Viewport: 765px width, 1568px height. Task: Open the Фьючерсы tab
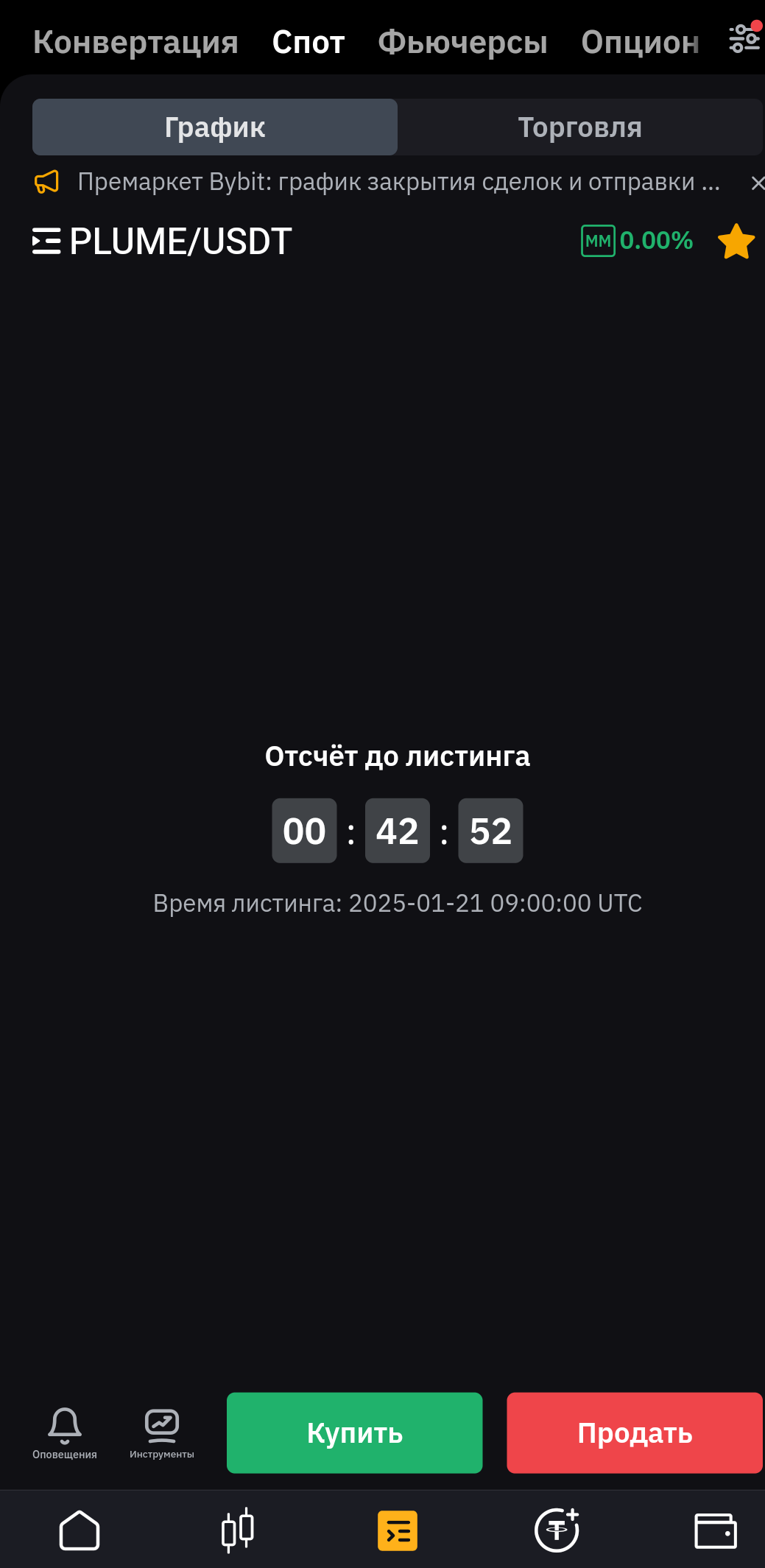coord(462,43)
